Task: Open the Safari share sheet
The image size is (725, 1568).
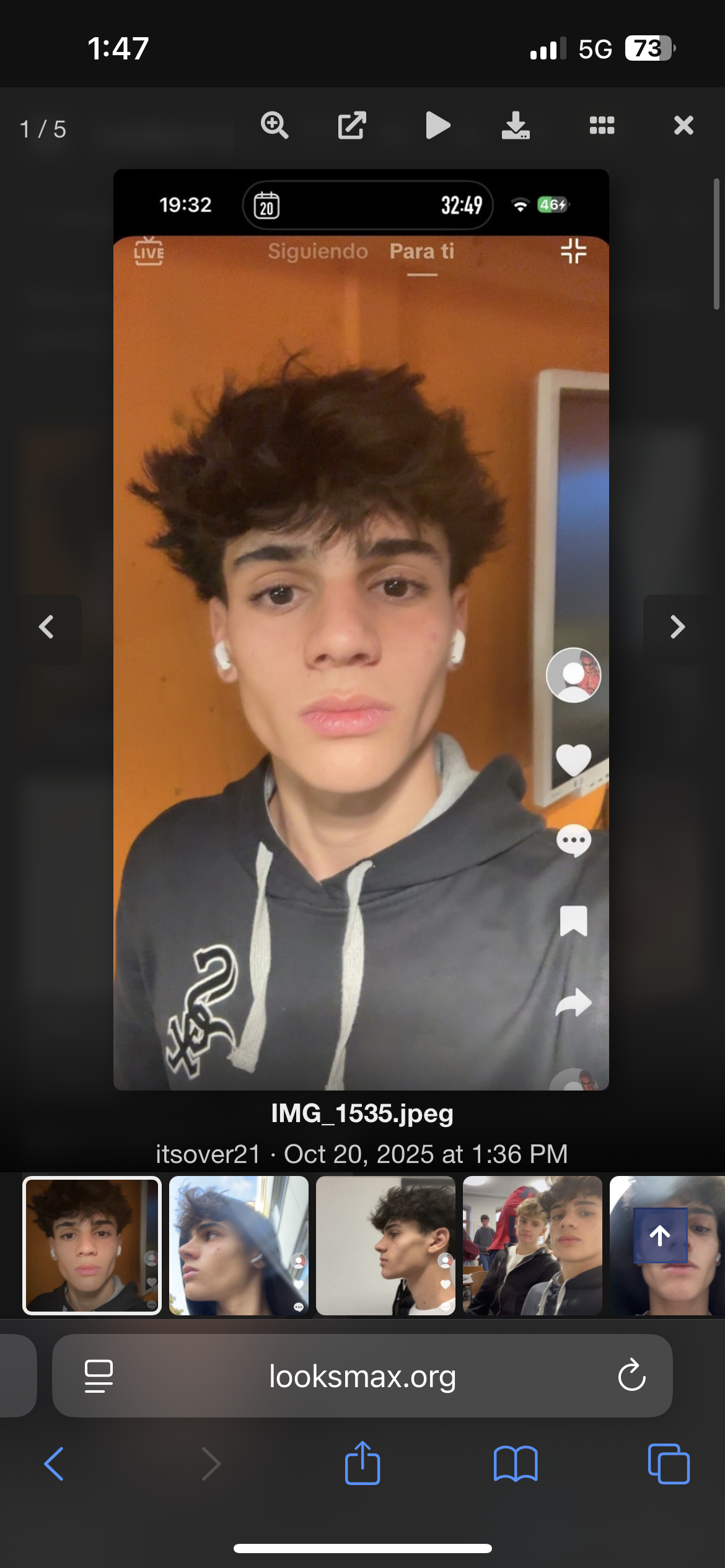Action: (x=362, y=1464)
